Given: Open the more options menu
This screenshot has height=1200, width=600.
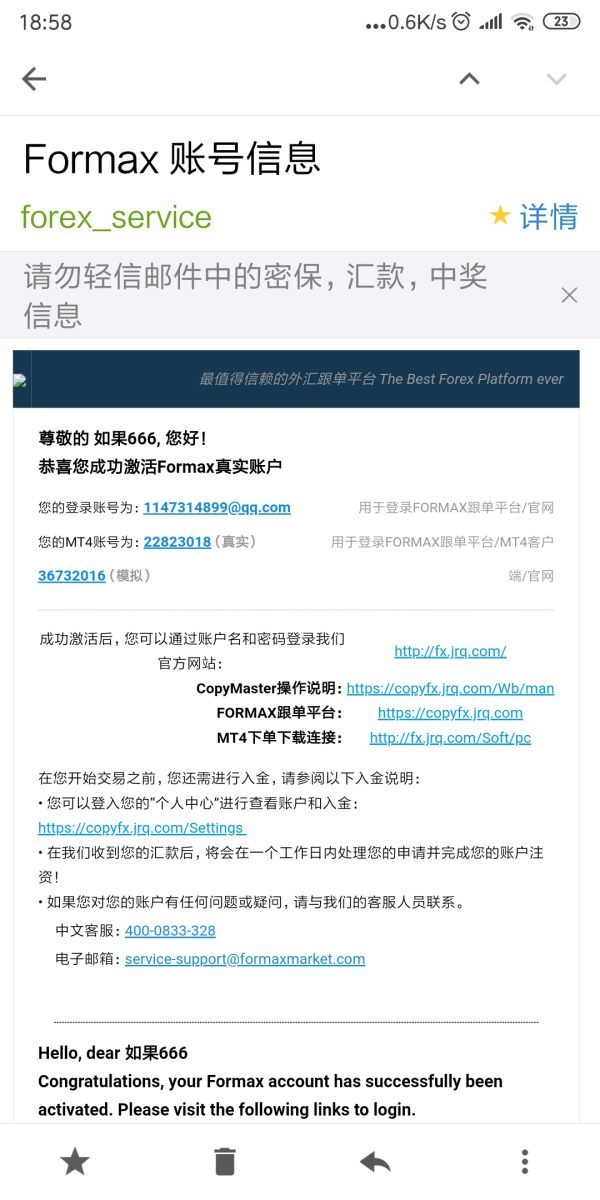Looking at the screenshot, I should [x=525, y=1161].
